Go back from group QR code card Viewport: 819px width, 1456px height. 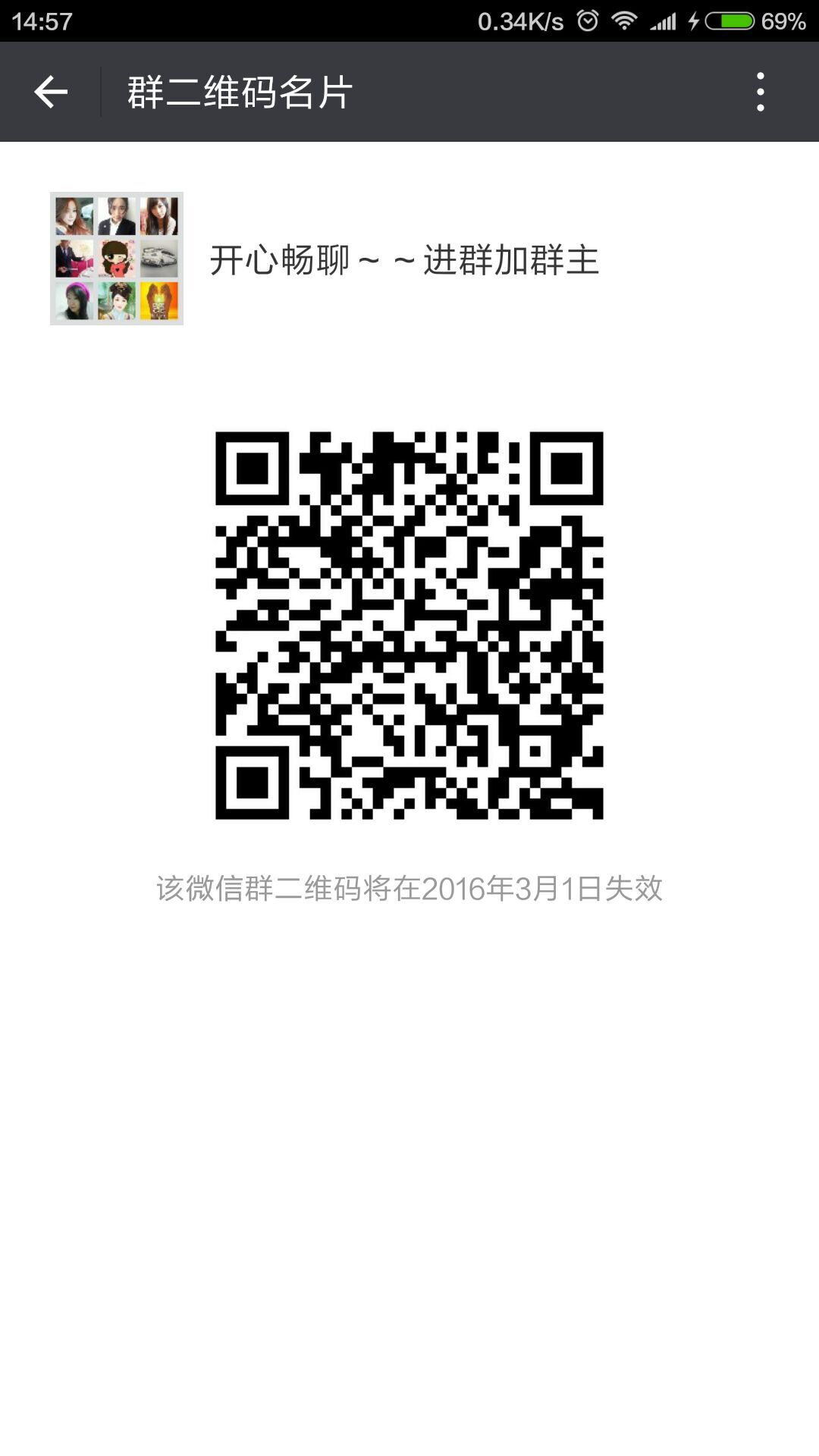pyautogui.click(x=51, y=92)
